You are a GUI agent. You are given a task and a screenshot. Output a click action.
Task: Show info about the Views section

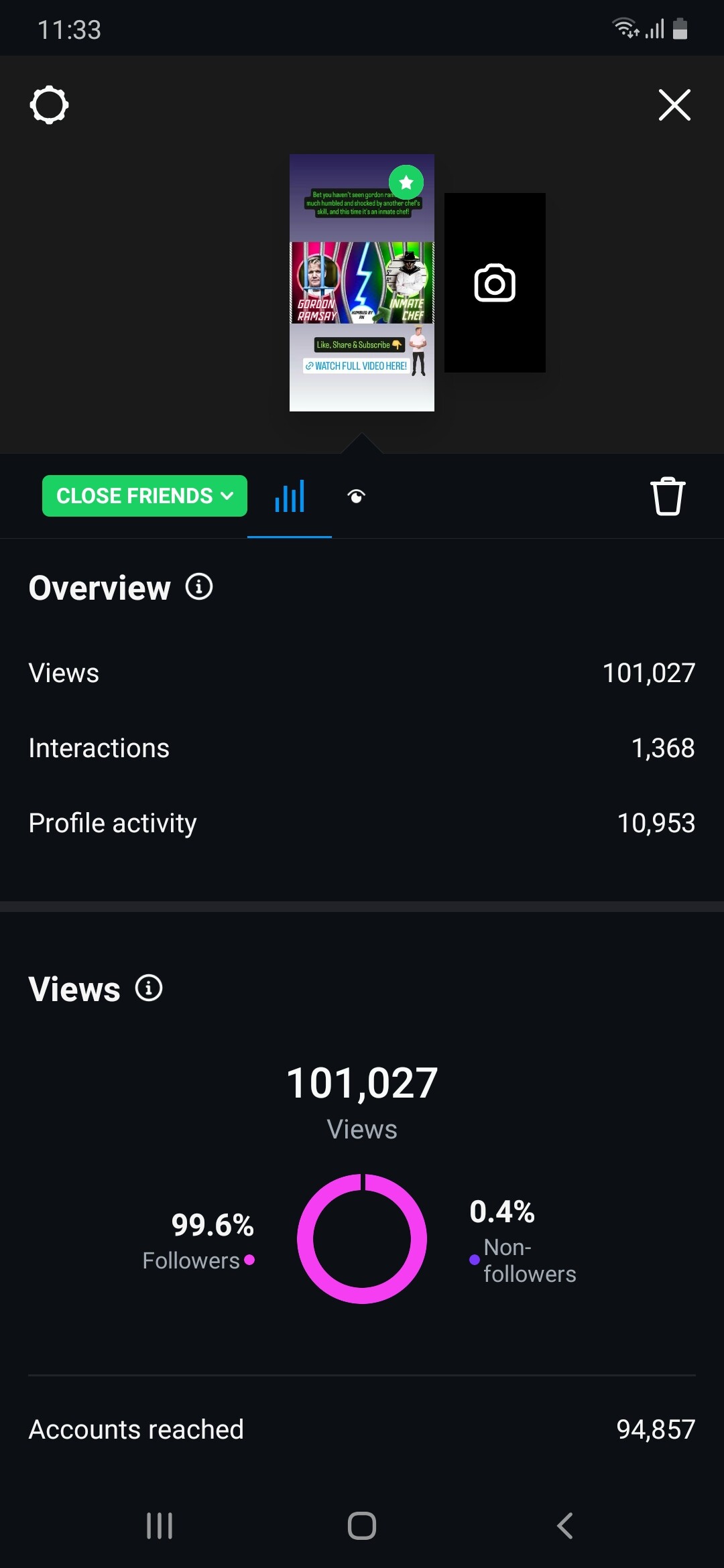(149, 988)
